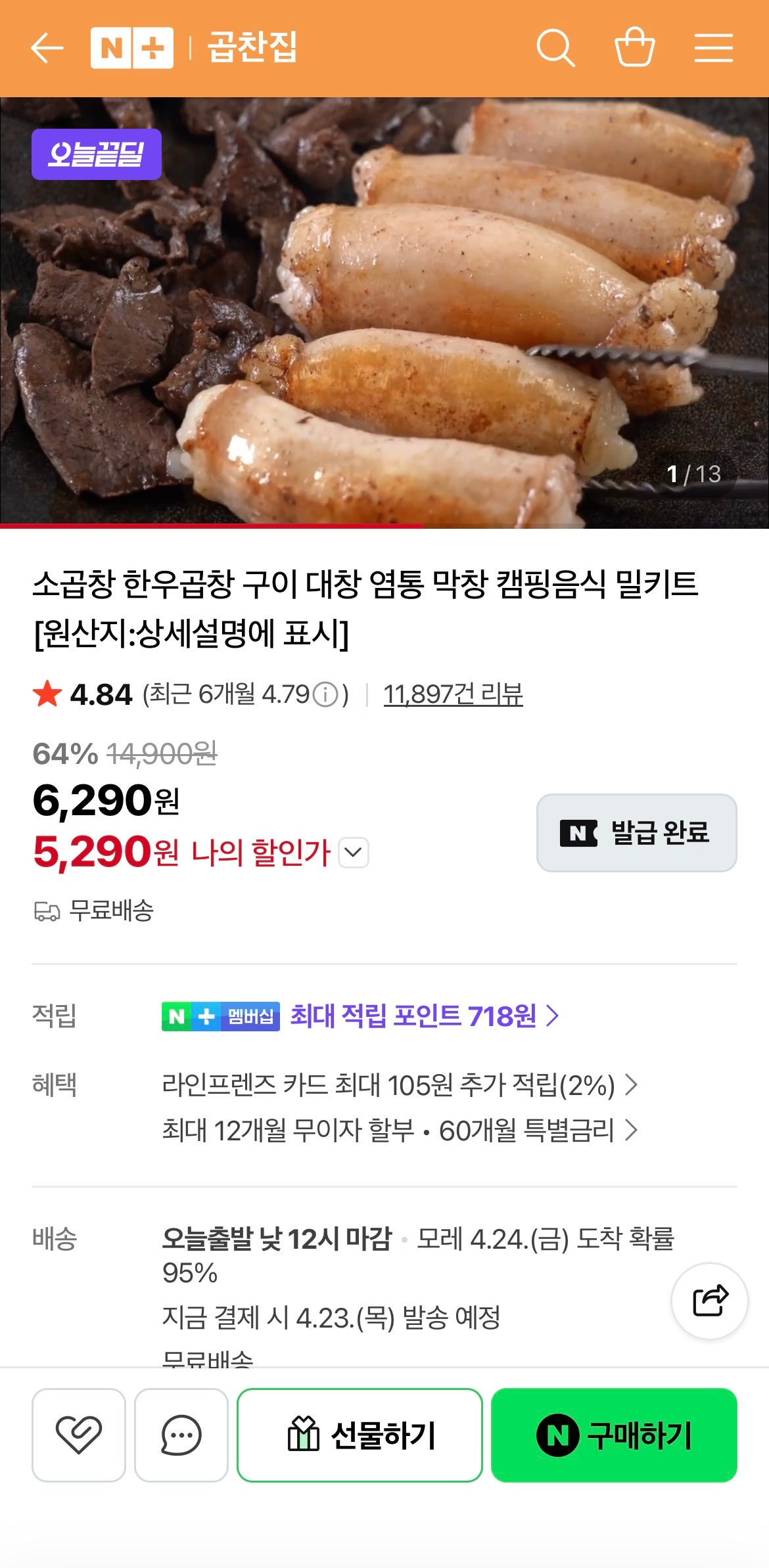Expand the 나의 할인가 price details

click(354, 853)
